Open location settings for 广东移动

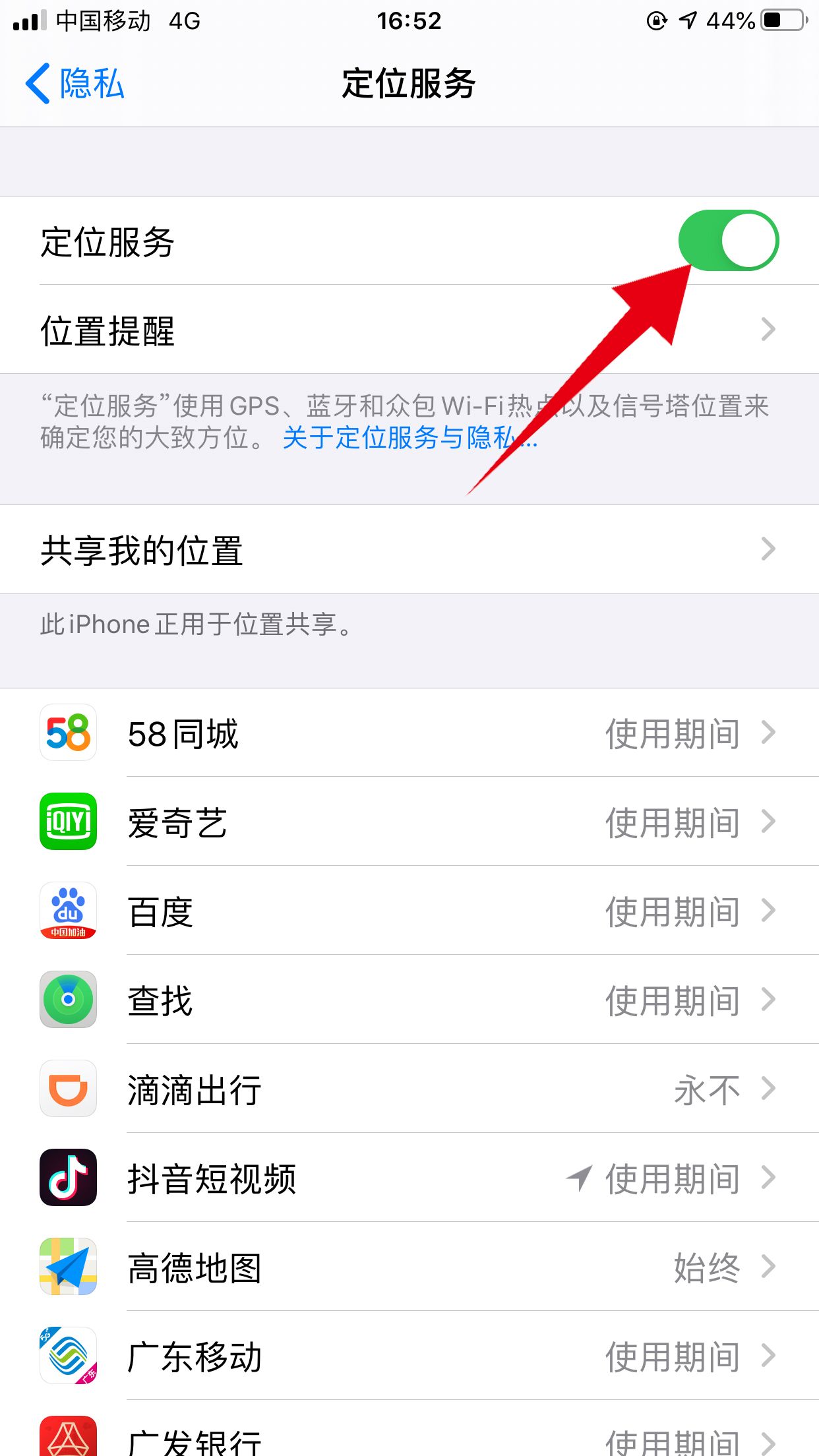pos(409,1356)
